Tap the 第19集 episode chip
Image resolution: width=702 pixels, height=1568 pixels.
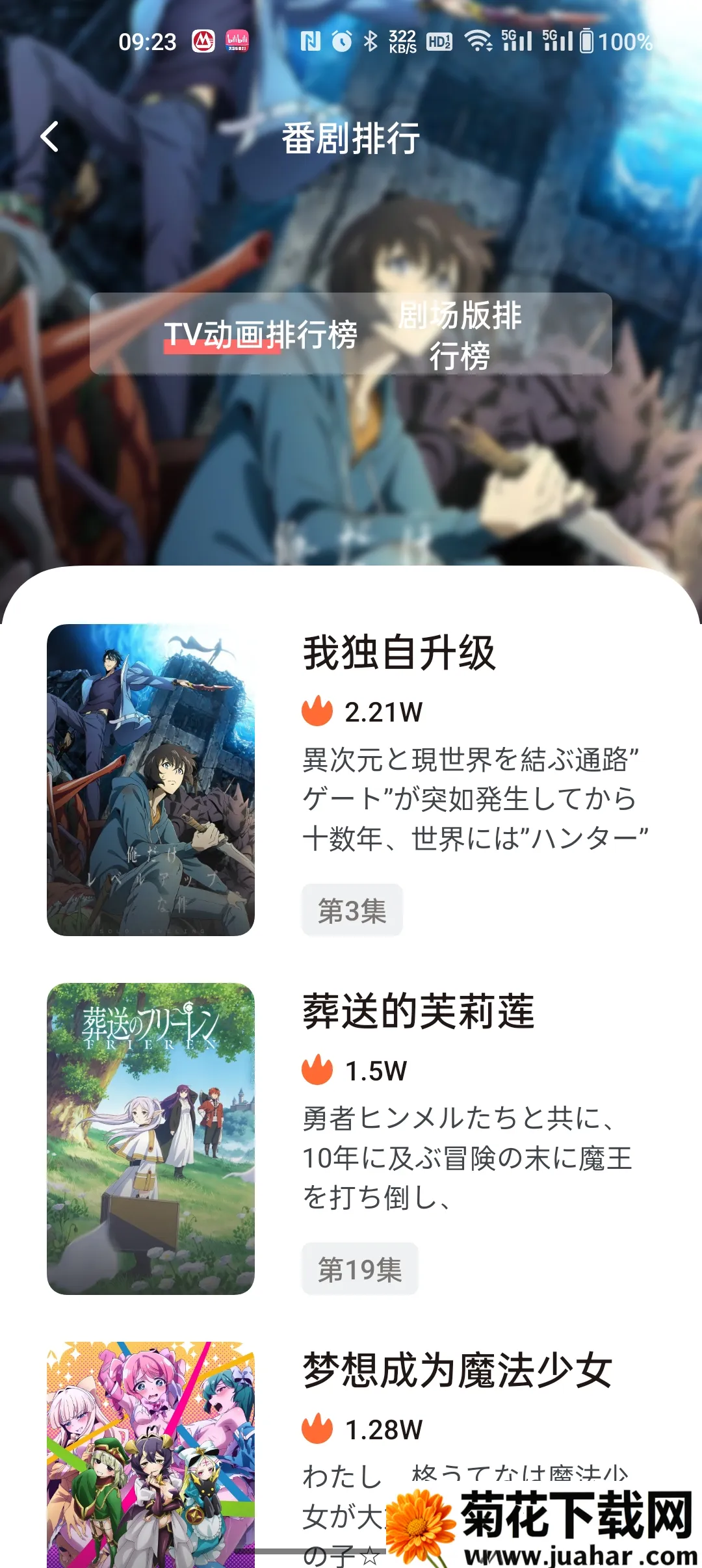359,1269
